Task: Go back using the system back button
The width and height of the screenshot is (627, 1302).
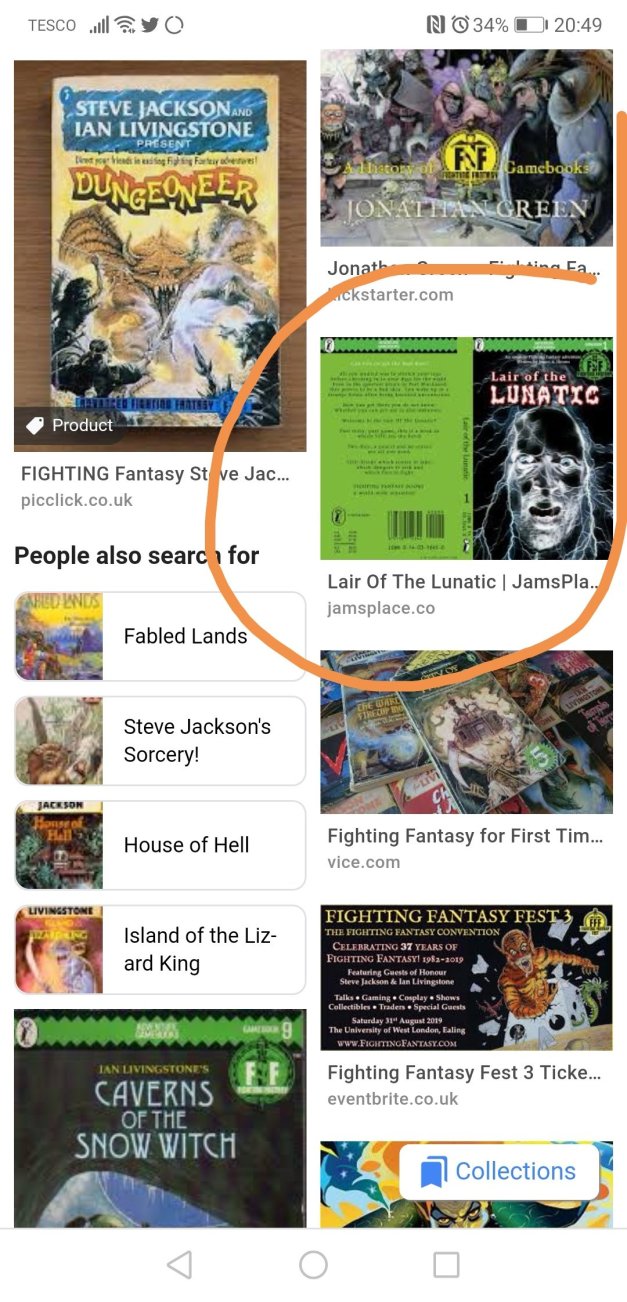Action: 180,1265
